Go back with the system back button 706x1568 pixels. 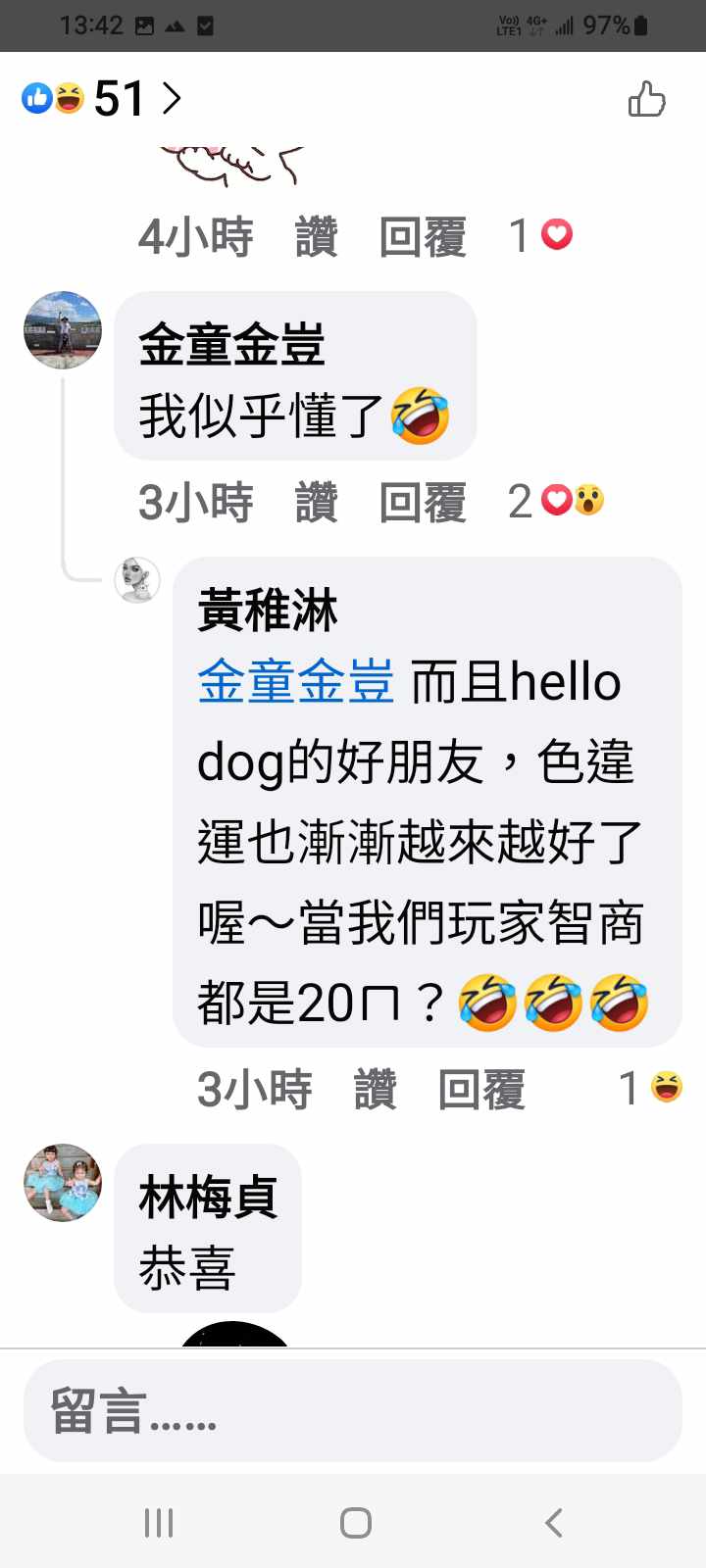[x=553, y=1522]
